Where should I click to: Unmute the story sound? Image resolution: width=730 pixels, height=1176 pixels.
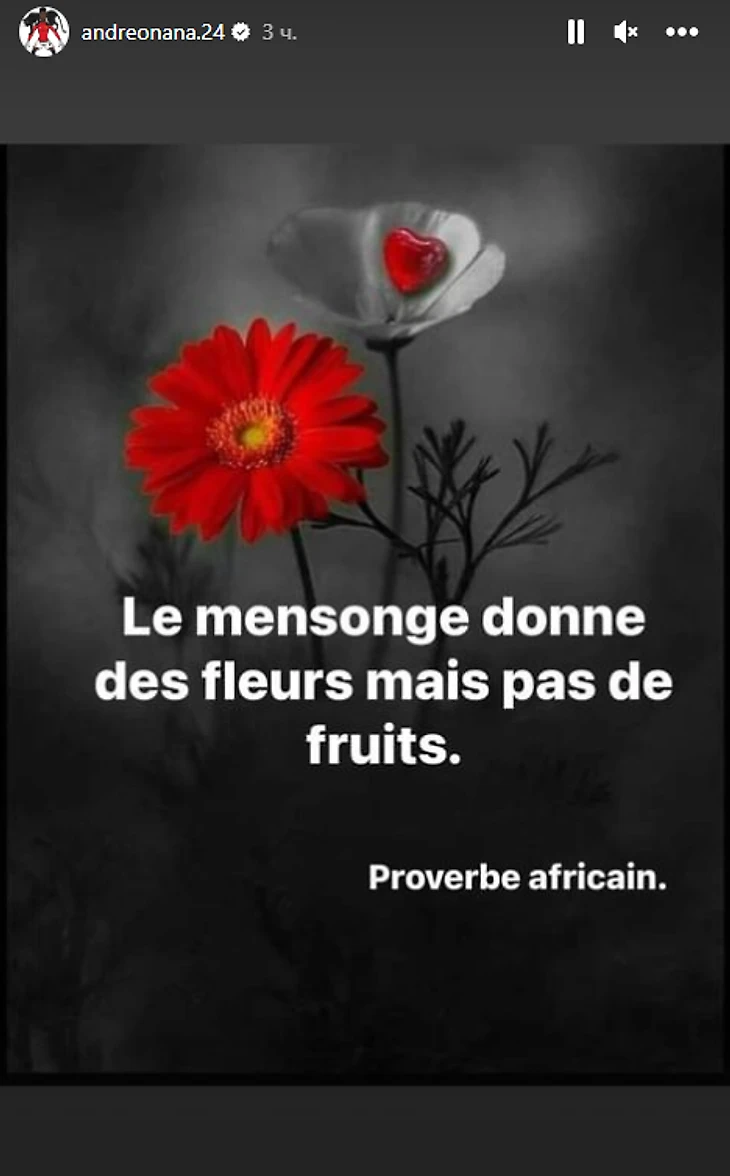pos(626,32)
